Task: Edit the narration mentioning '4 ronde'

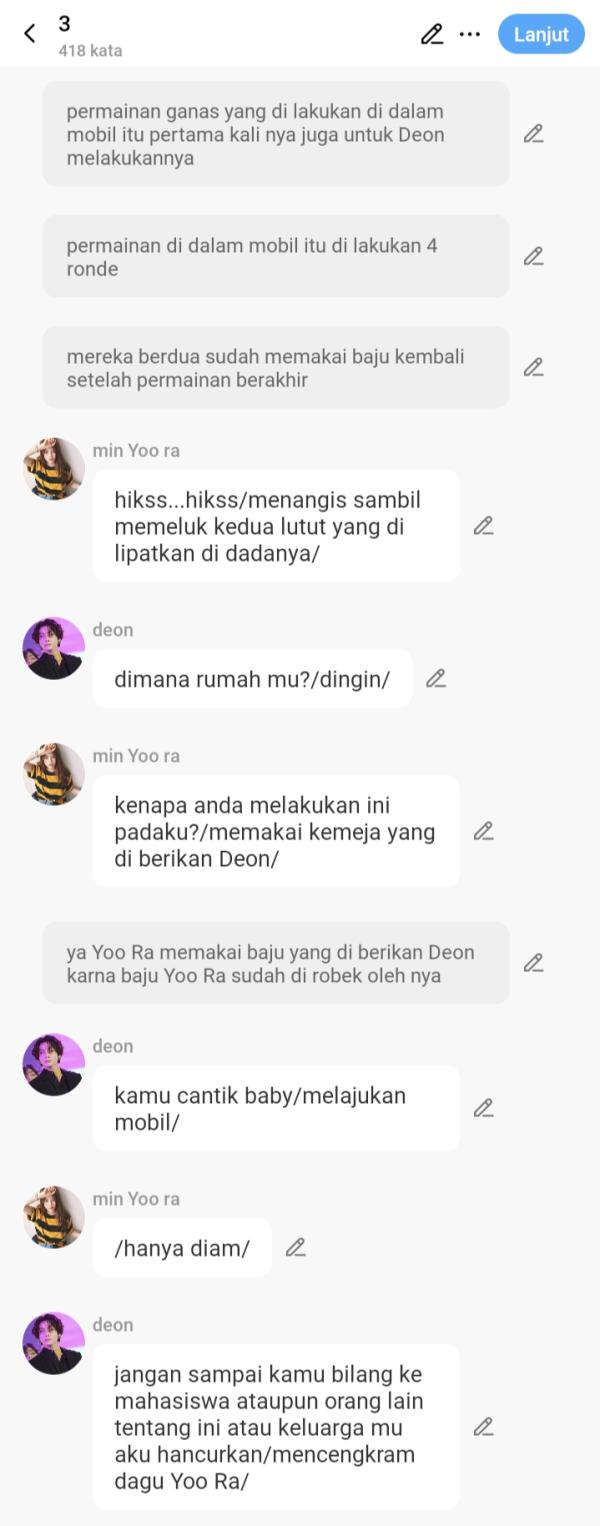Action: click(x=534, y=256)
